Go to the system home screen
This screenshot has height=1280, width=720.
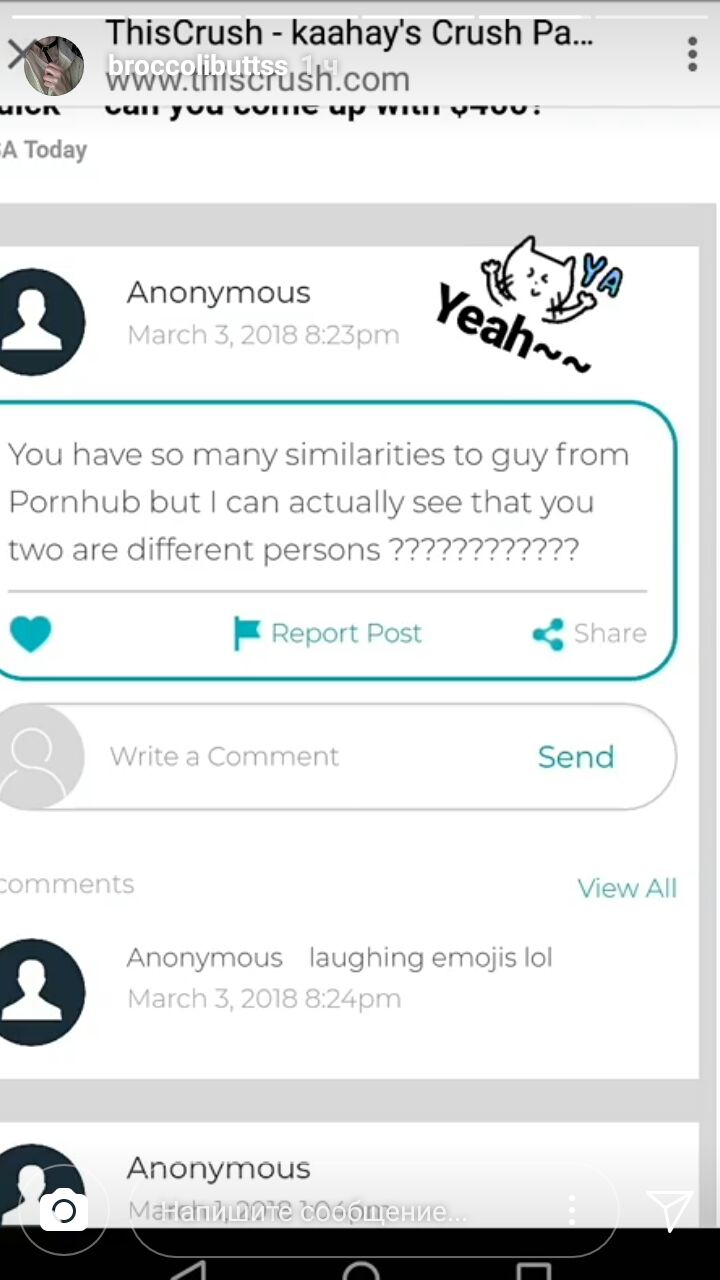pos(360,1270)
